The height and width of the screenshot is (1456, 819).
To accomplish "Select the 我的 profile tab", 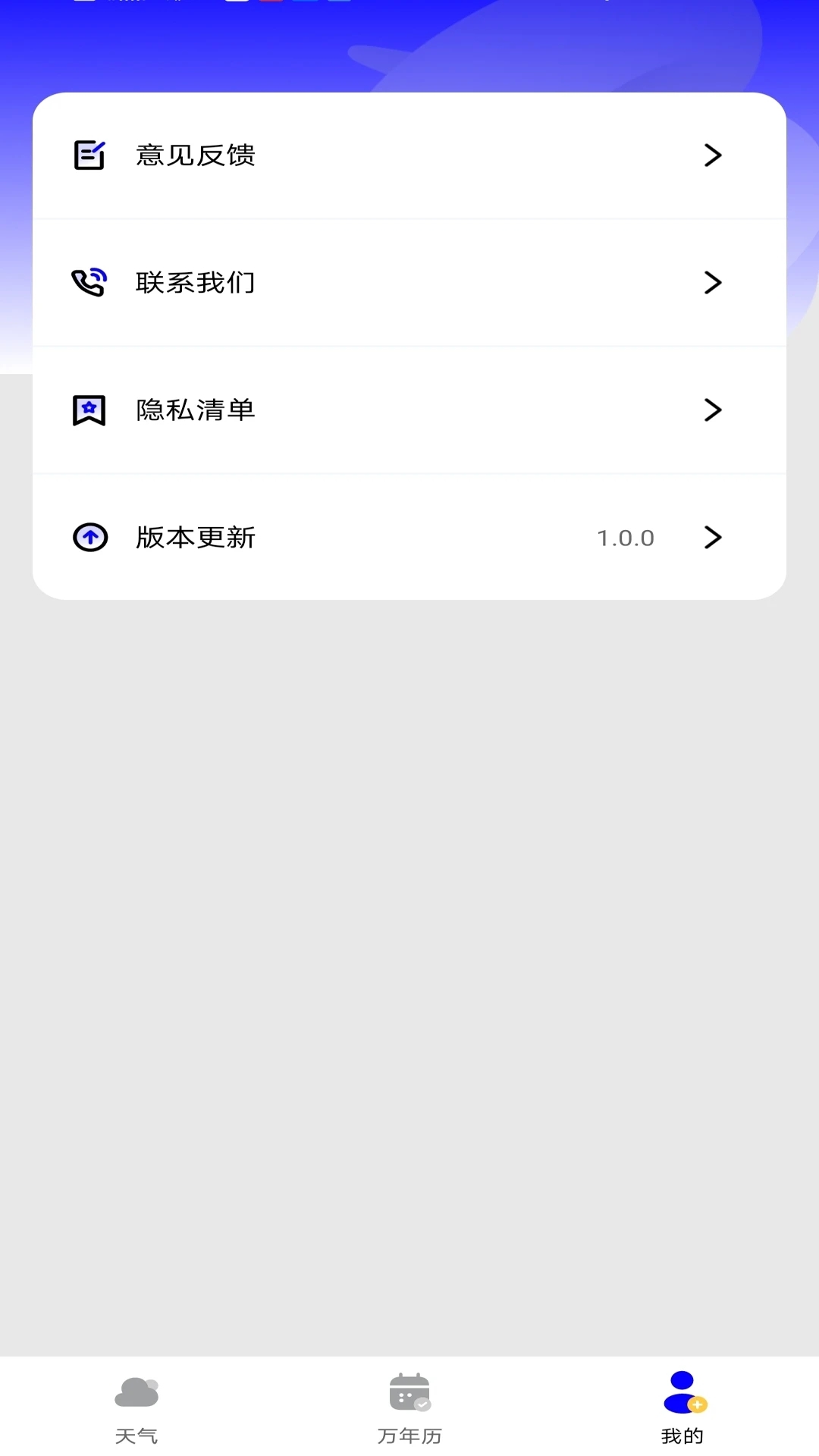I will click(682, 1407).
